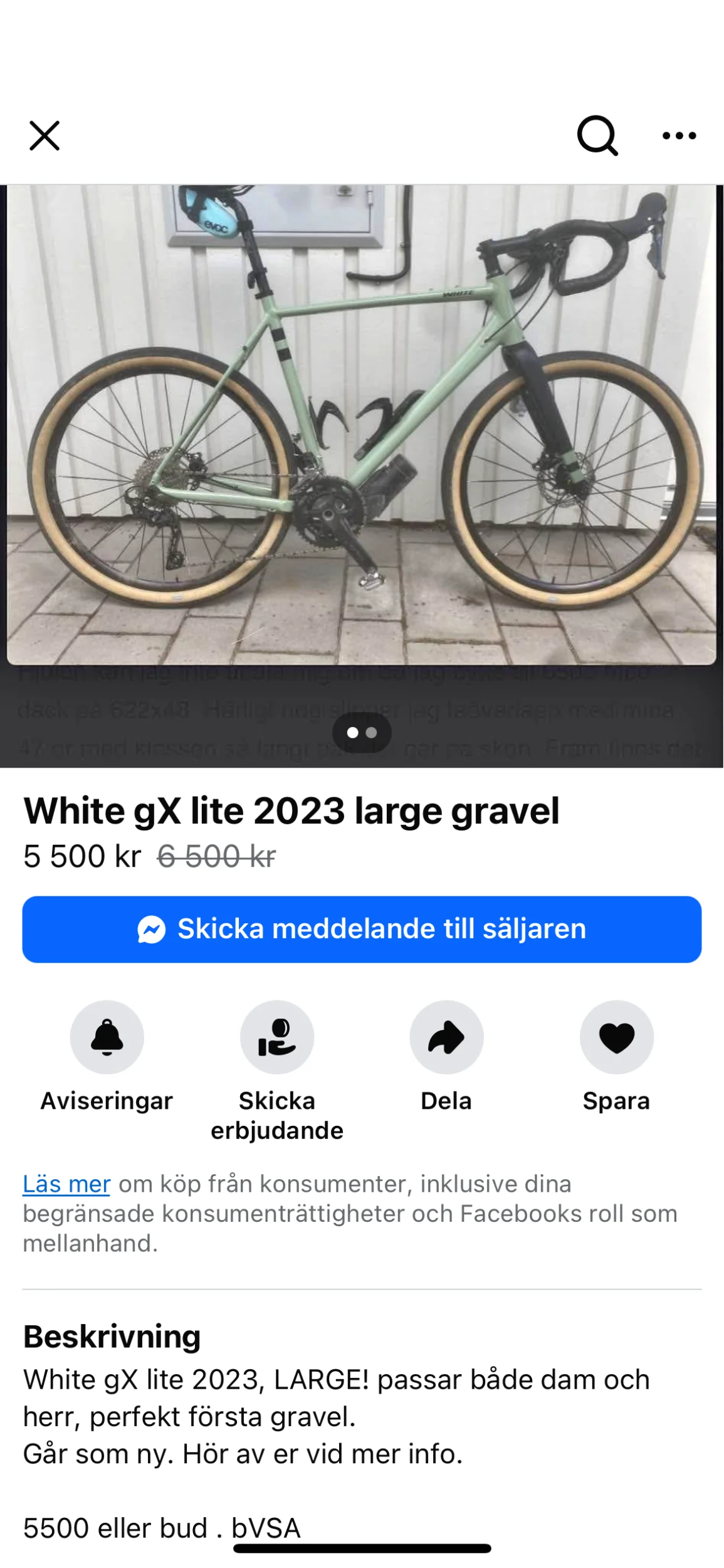724x1568 pixels.
Task: Open the three-dot overflow menu
Action: click(679, 135)
